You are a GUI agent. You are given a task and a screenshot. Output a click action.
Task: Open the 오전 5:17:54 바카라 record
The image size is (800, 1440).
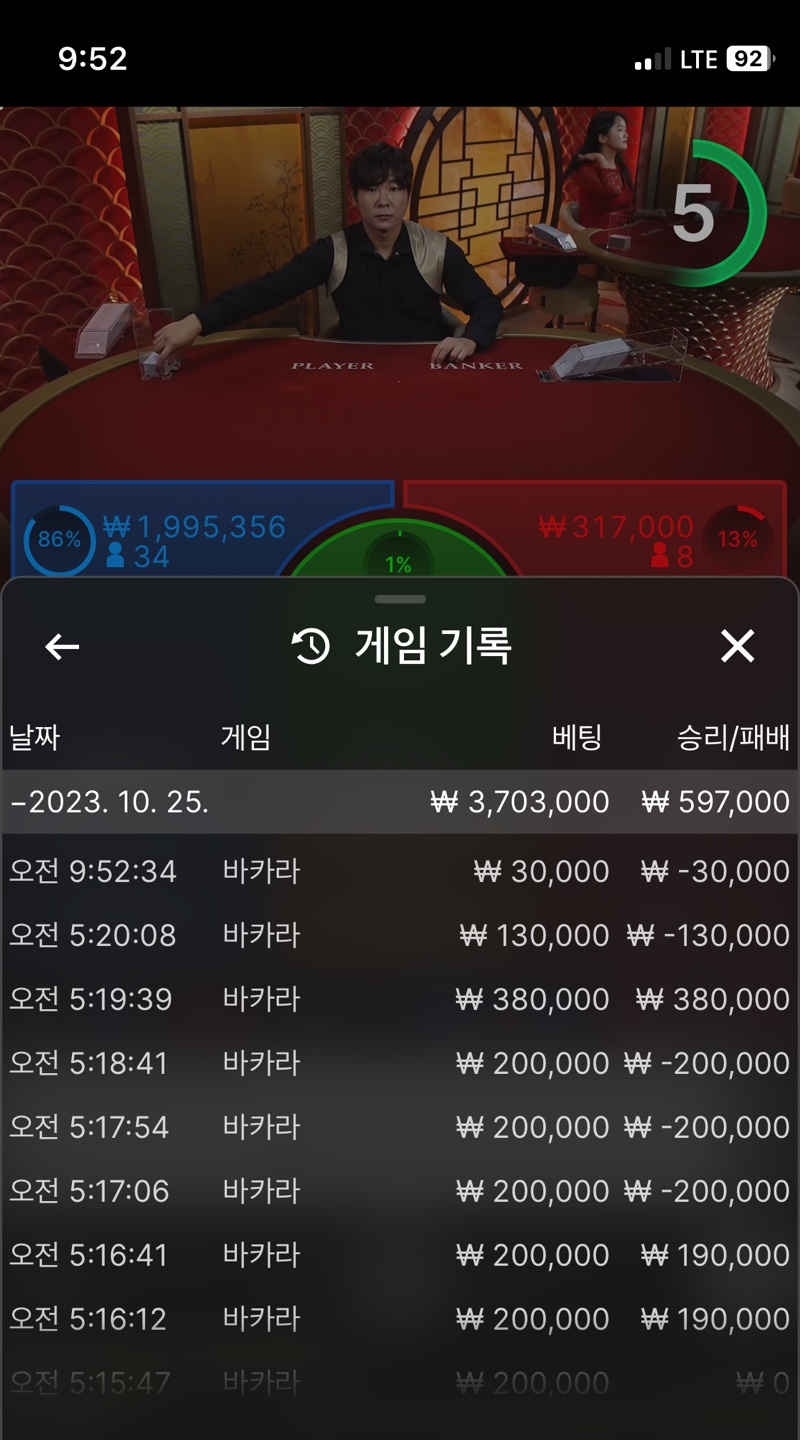[x=400, y=1127]
